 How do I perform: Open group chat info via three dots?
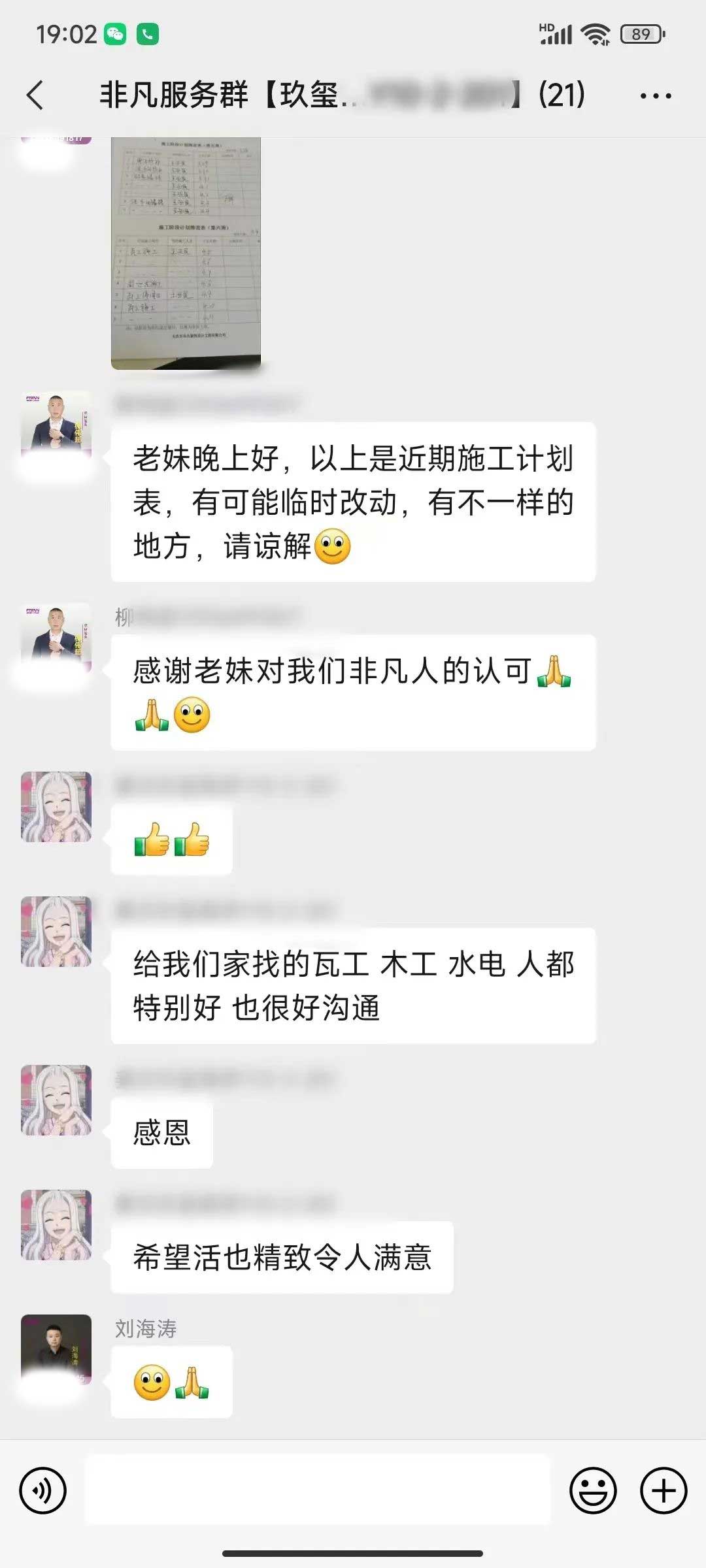(x=655, y=96)
